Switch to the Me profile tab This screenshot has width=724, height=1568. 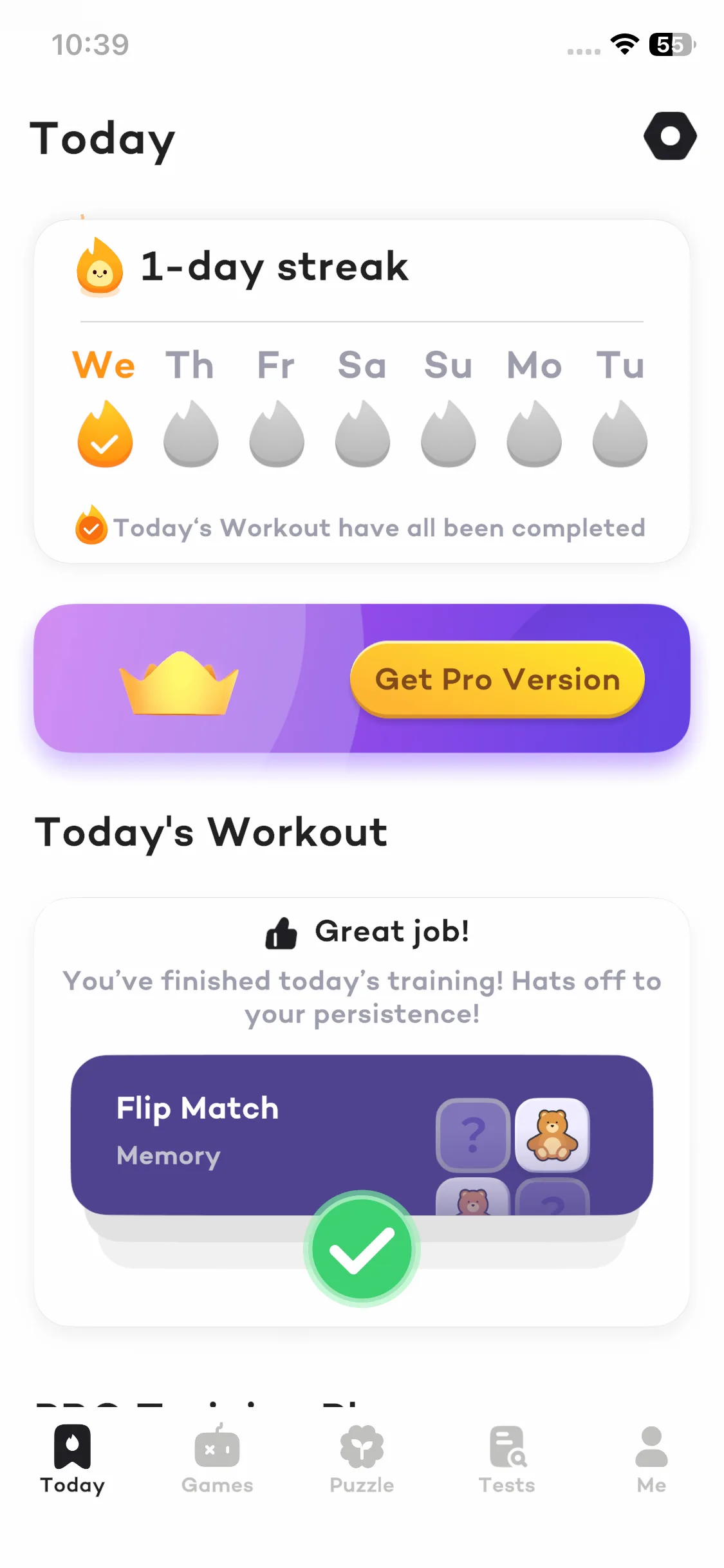[x=651, y=1460]
